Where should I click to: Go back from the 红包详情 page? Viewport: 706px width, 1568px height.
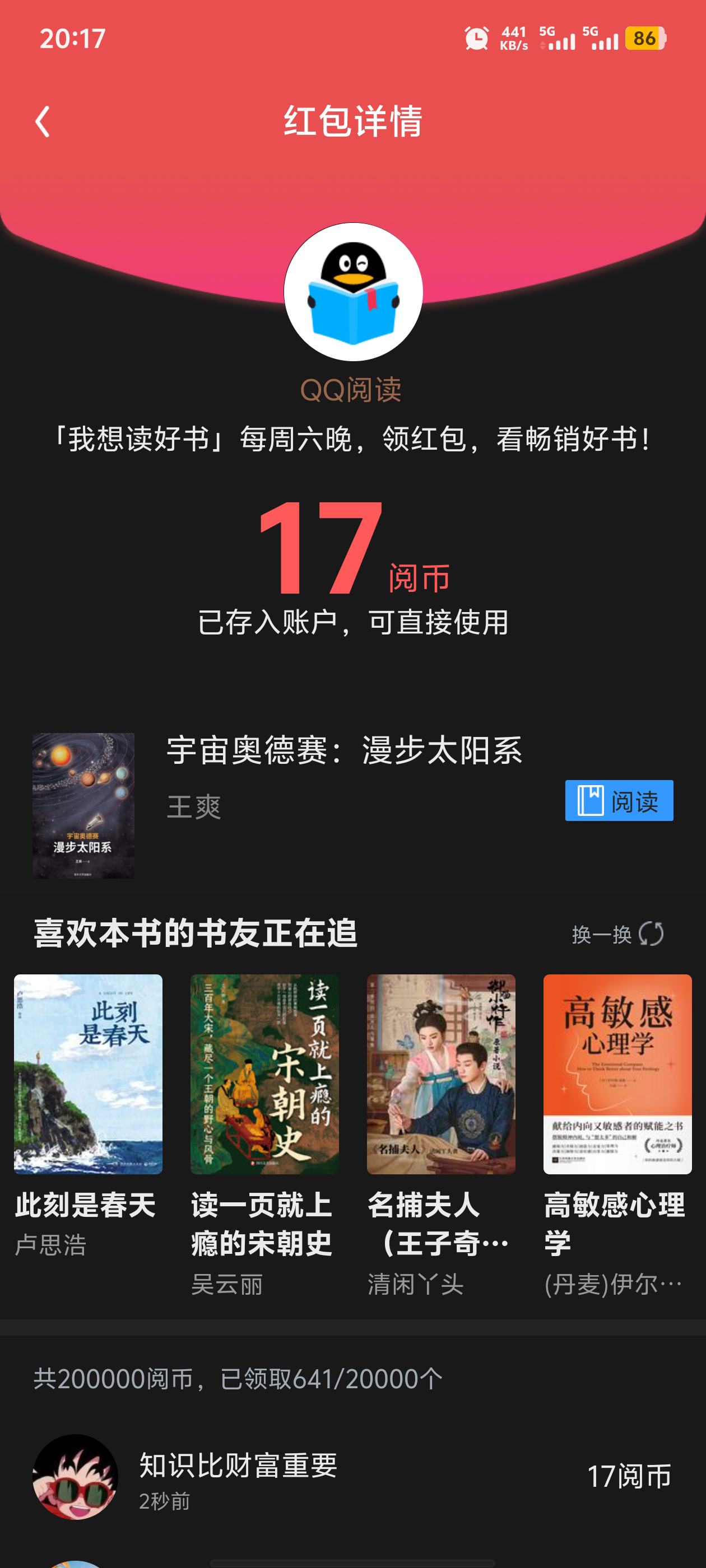(x=42, y=122)
